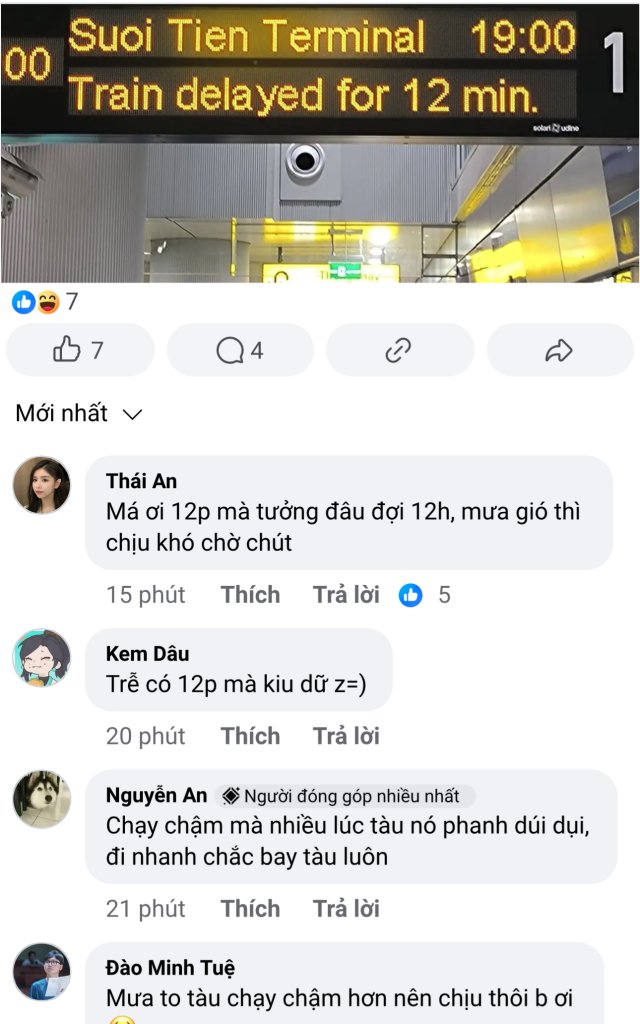Open Nguyễn An's profile name
The image size is (640, 1024).
[x=156, y=795]
